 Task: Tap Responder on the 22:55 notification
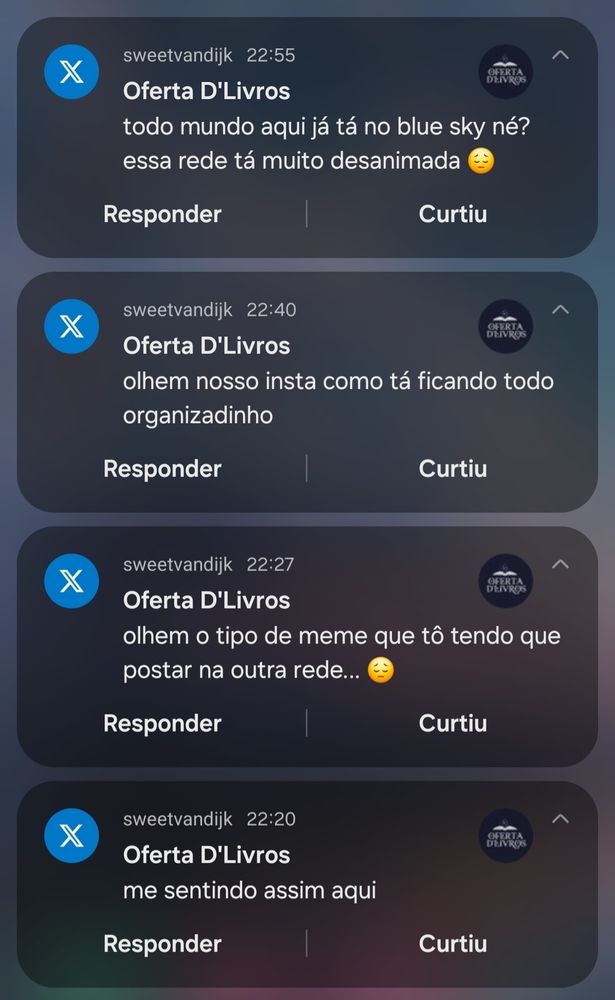(x=162, y=214)
